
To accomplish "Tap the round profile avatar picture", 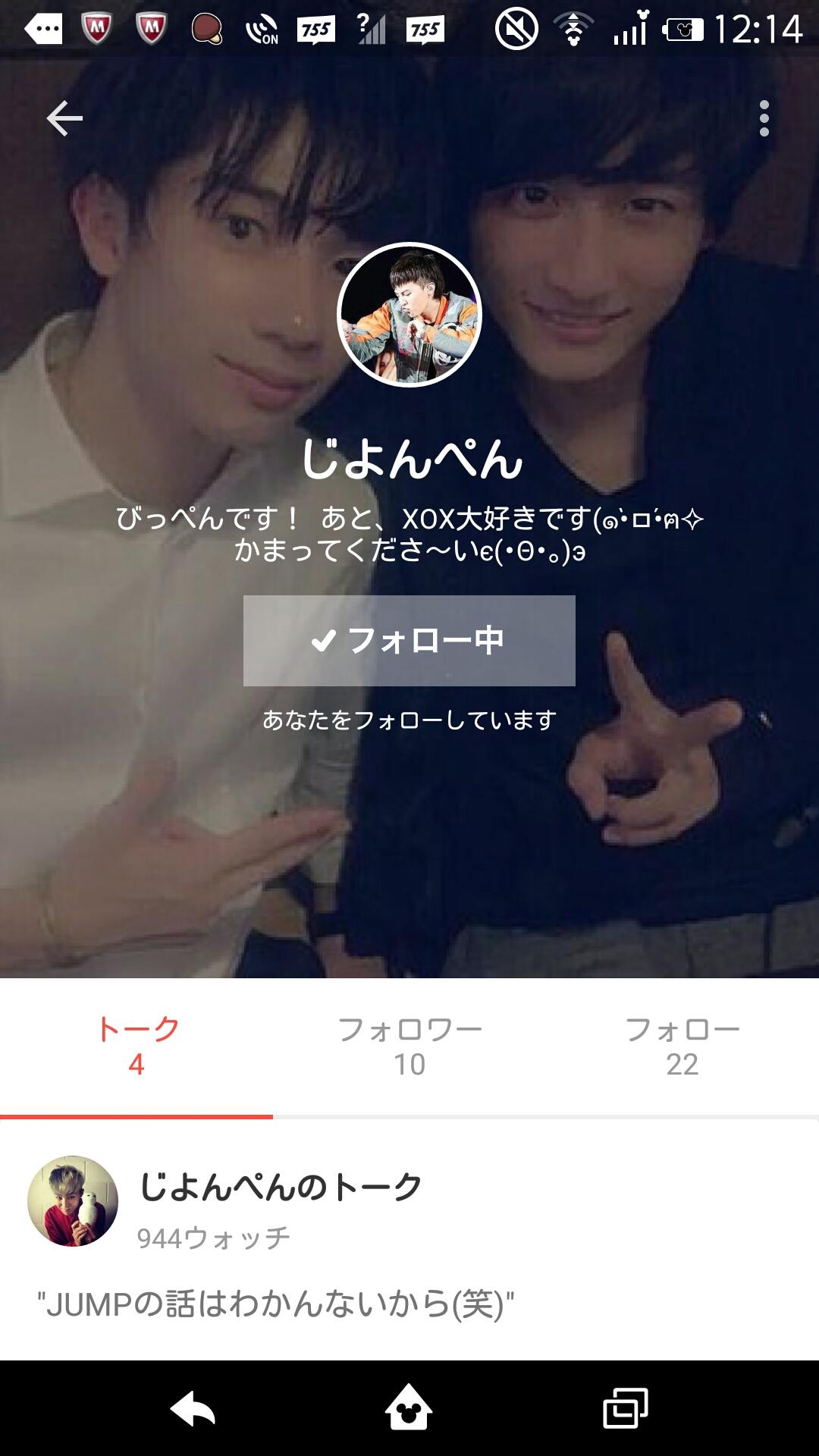I will click(x=409, y=315).
